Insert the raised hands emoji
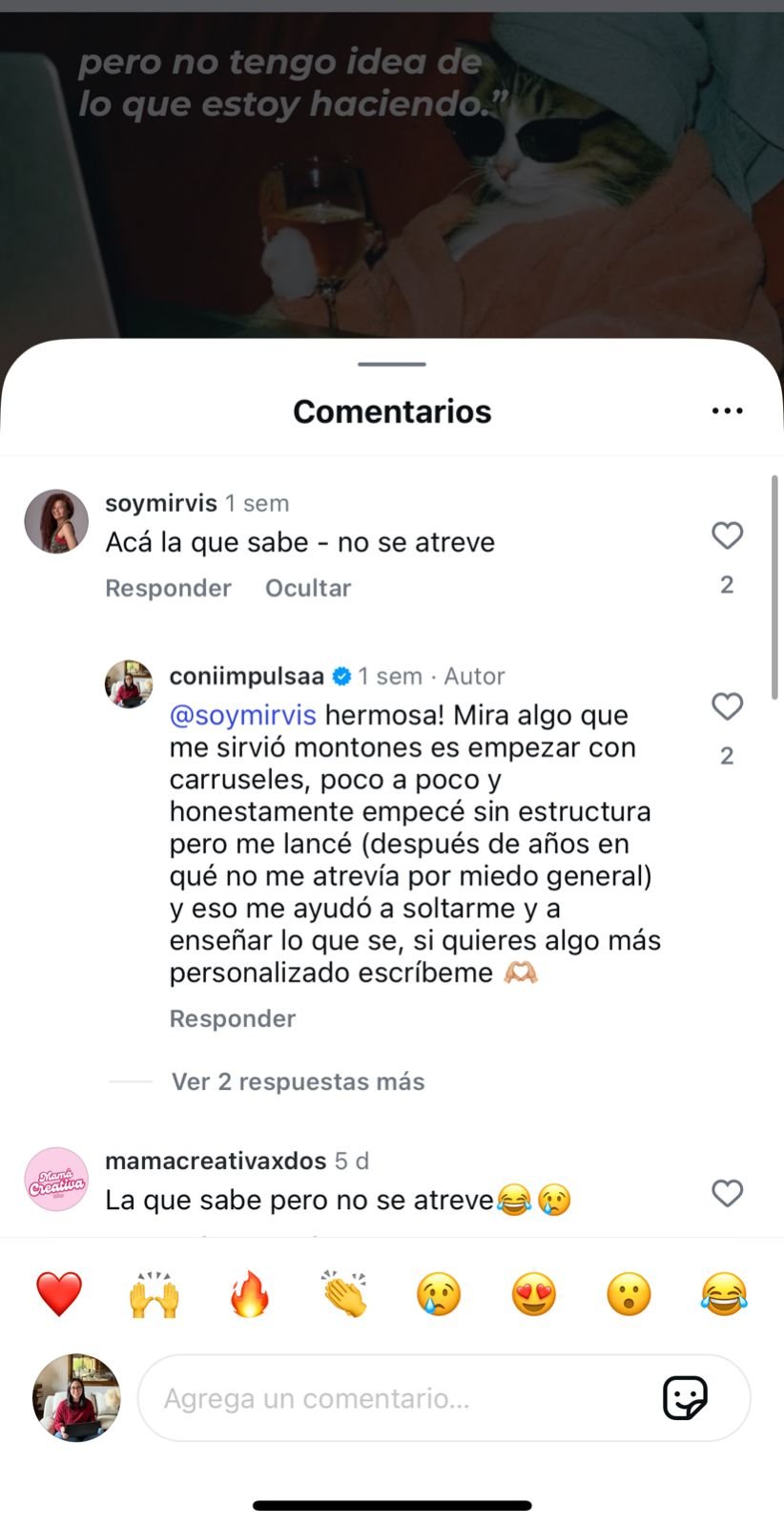The image size is (784, 1527). click(155, 1294)
